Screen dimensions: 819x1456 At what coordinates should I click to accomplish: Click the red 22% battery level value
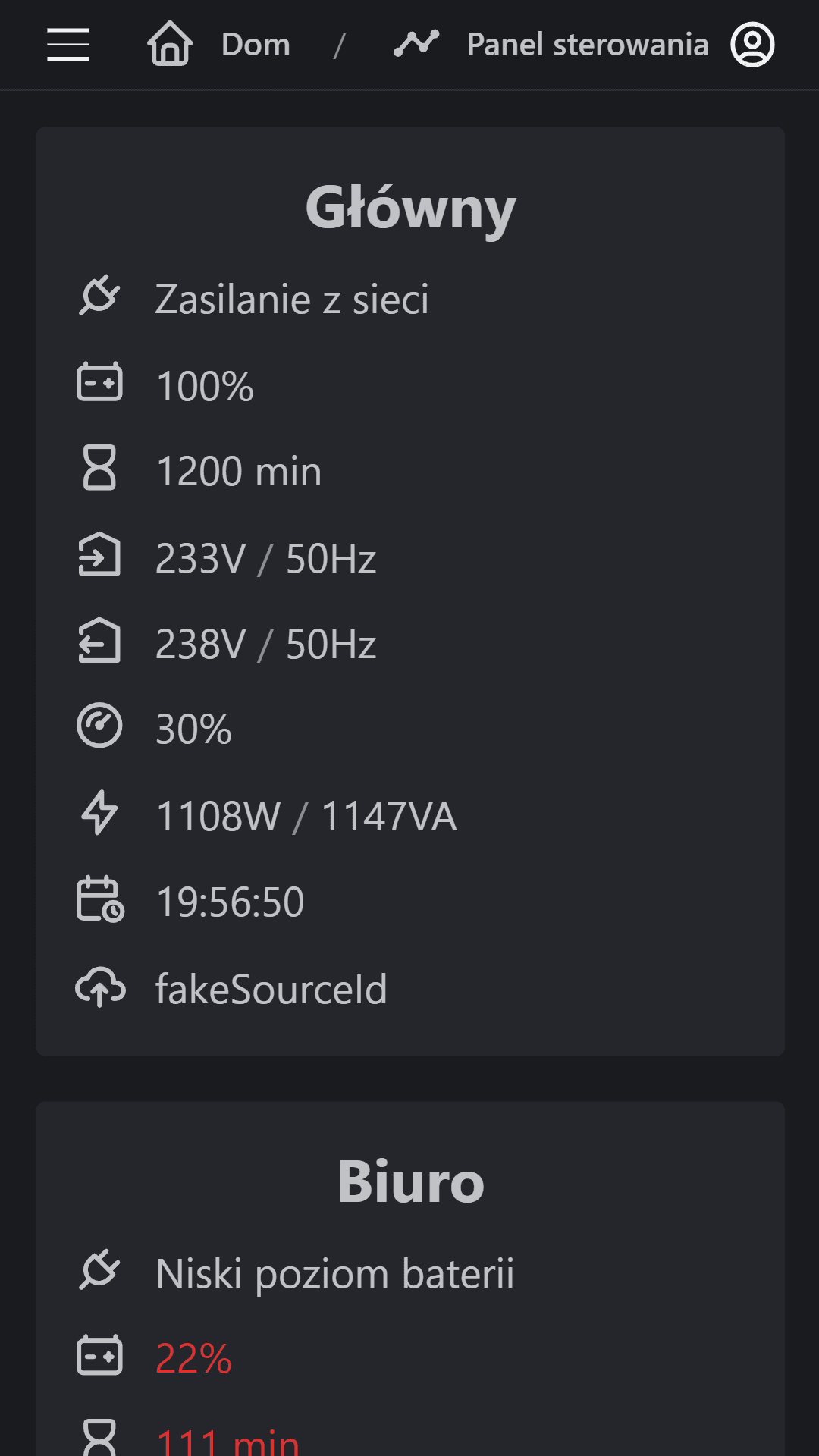coord(192,1357)
